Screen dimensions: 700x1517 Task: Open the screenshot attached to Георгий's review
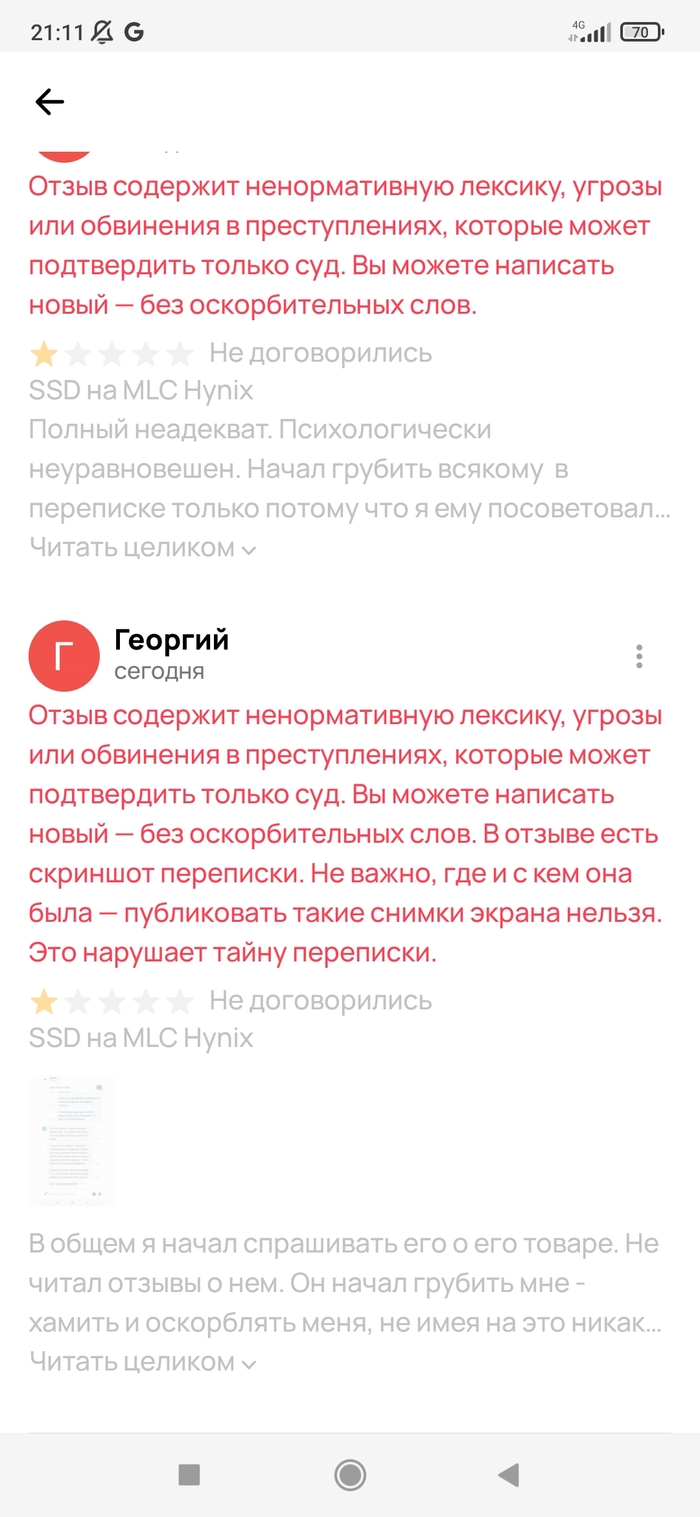coord(72,1140)
